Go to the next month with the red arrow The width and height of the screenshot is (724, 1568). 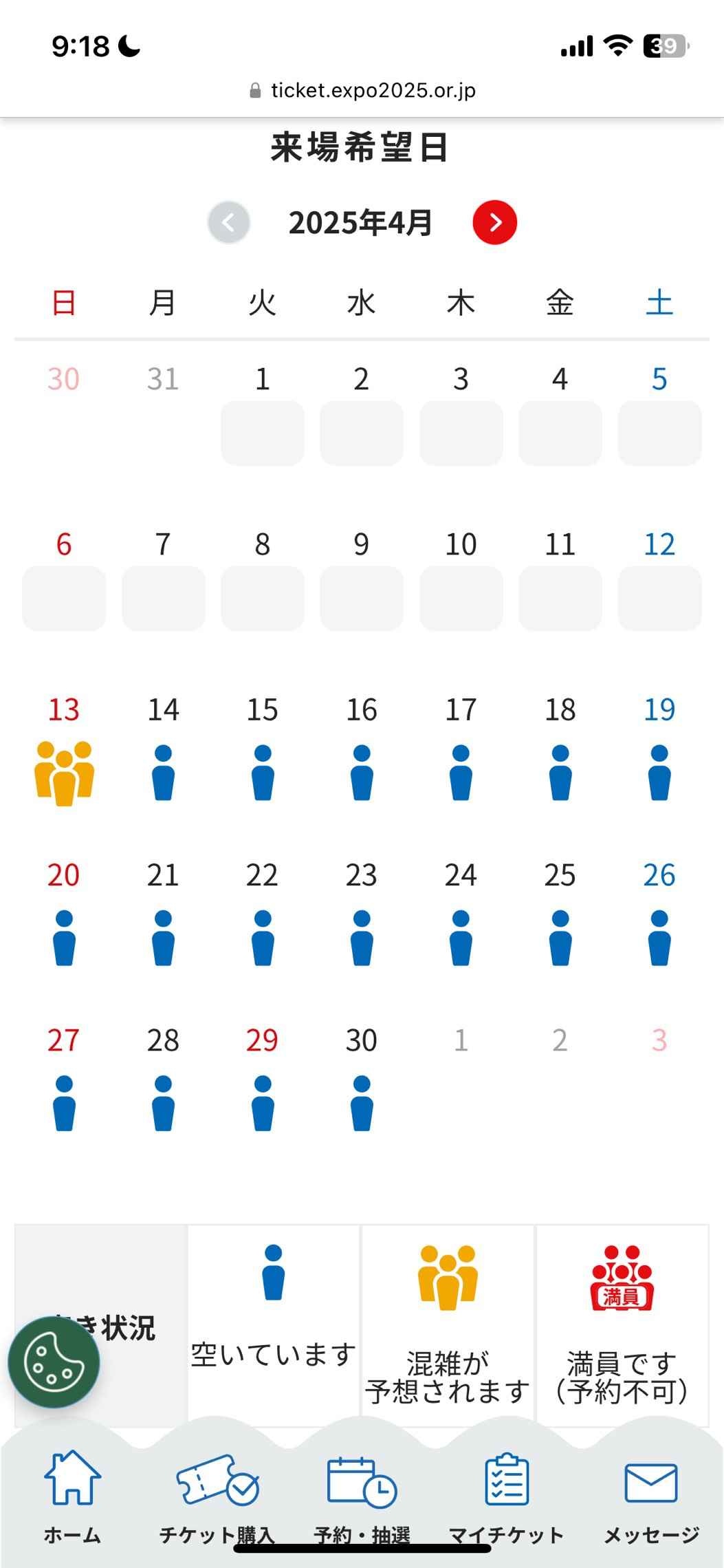click(x=494, y=222)
